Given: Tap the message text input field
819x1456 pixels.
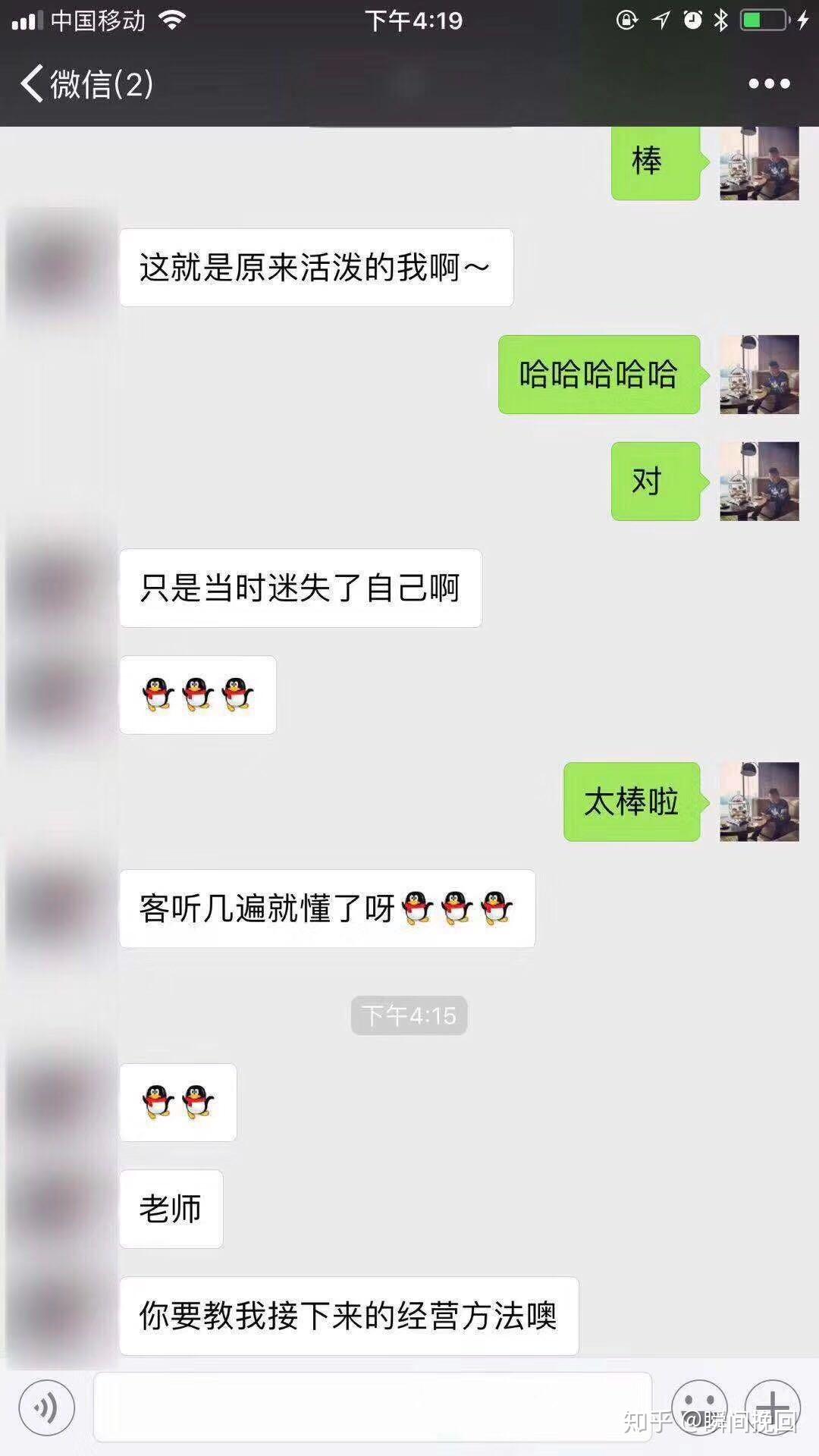Looking at the screenshot, I should 372,1407.
